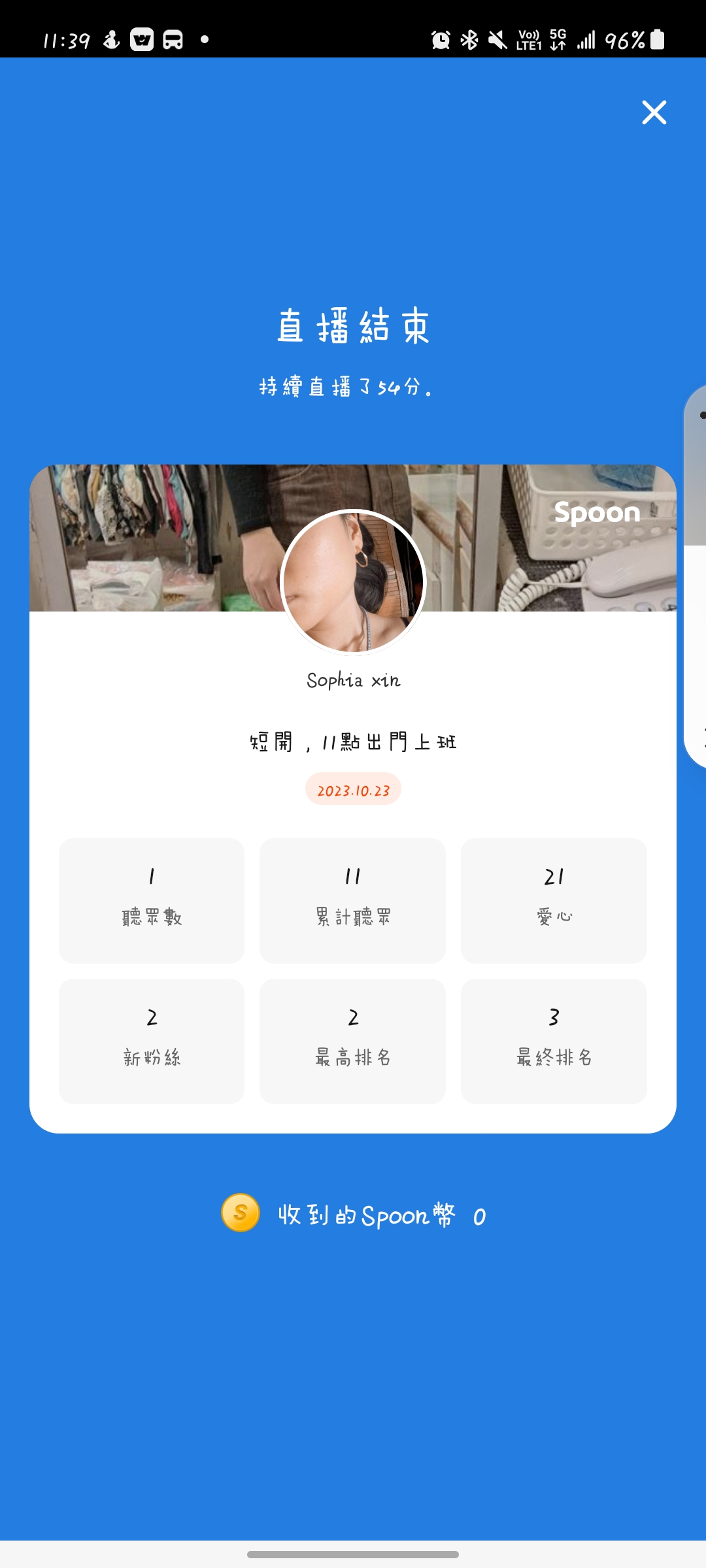706x1568 pixels.
Task: Close the live broadcast ended summary
Action: tap(654, 112)
